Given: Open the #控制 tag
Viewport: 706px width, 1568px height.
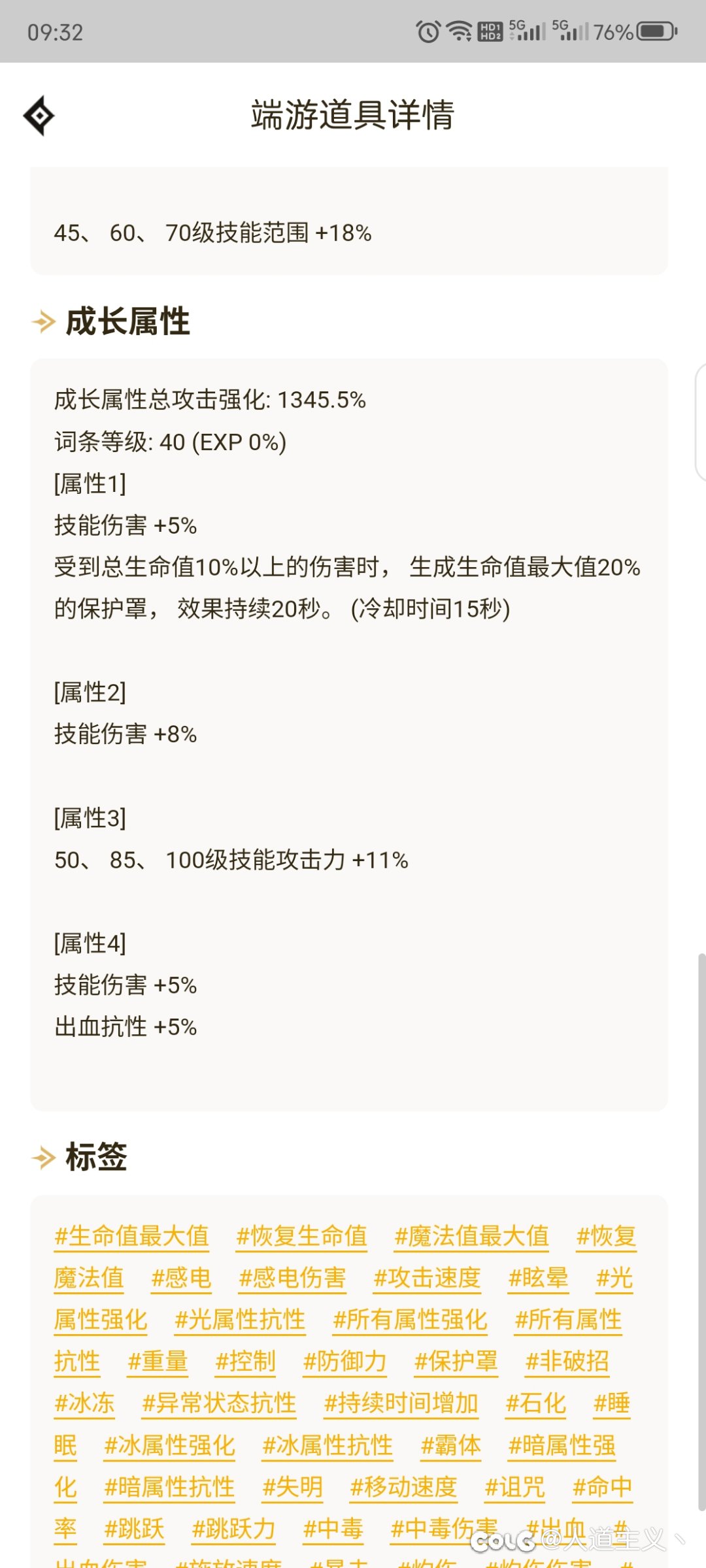Looking at the screenshot, I should (245, 1362).
